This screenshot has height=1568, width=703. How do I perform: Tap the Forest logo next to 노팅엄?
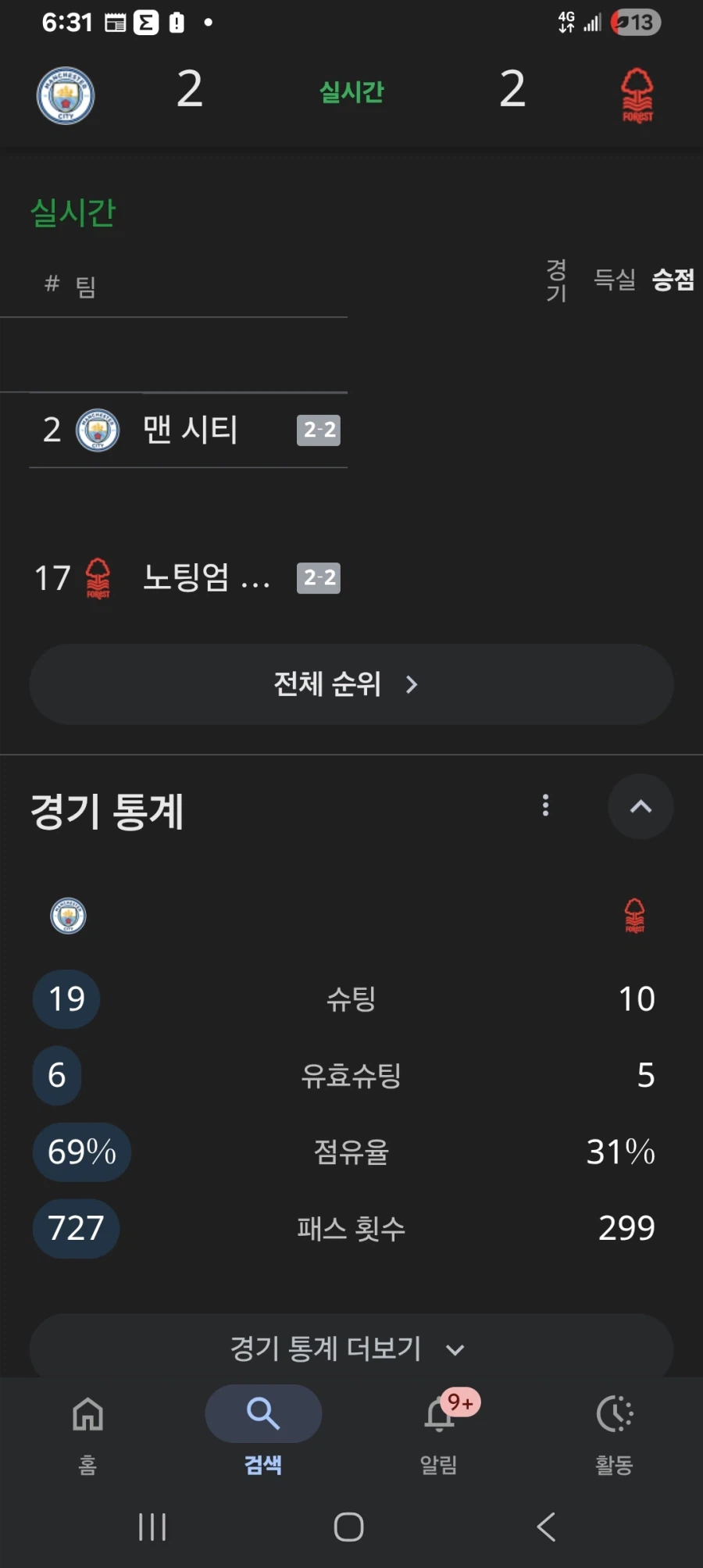(97, 578)
